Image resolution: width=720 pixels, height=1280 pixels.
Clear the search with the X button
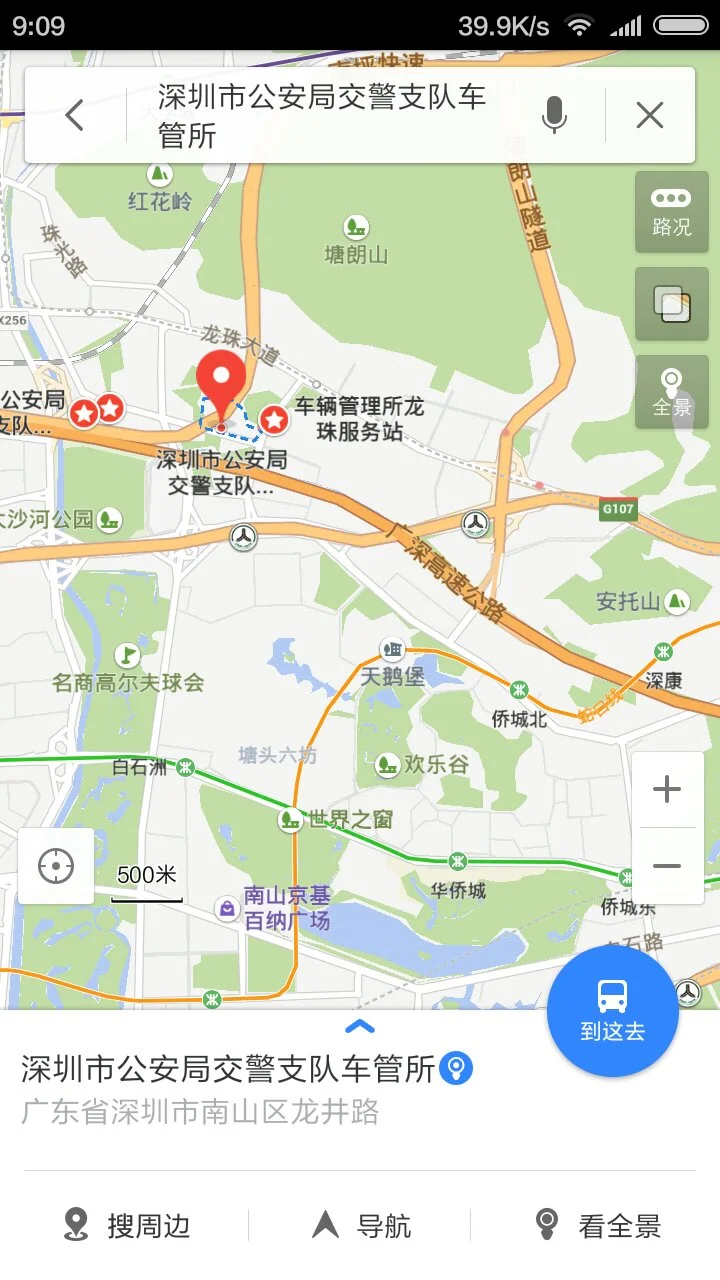click(649, 114)
